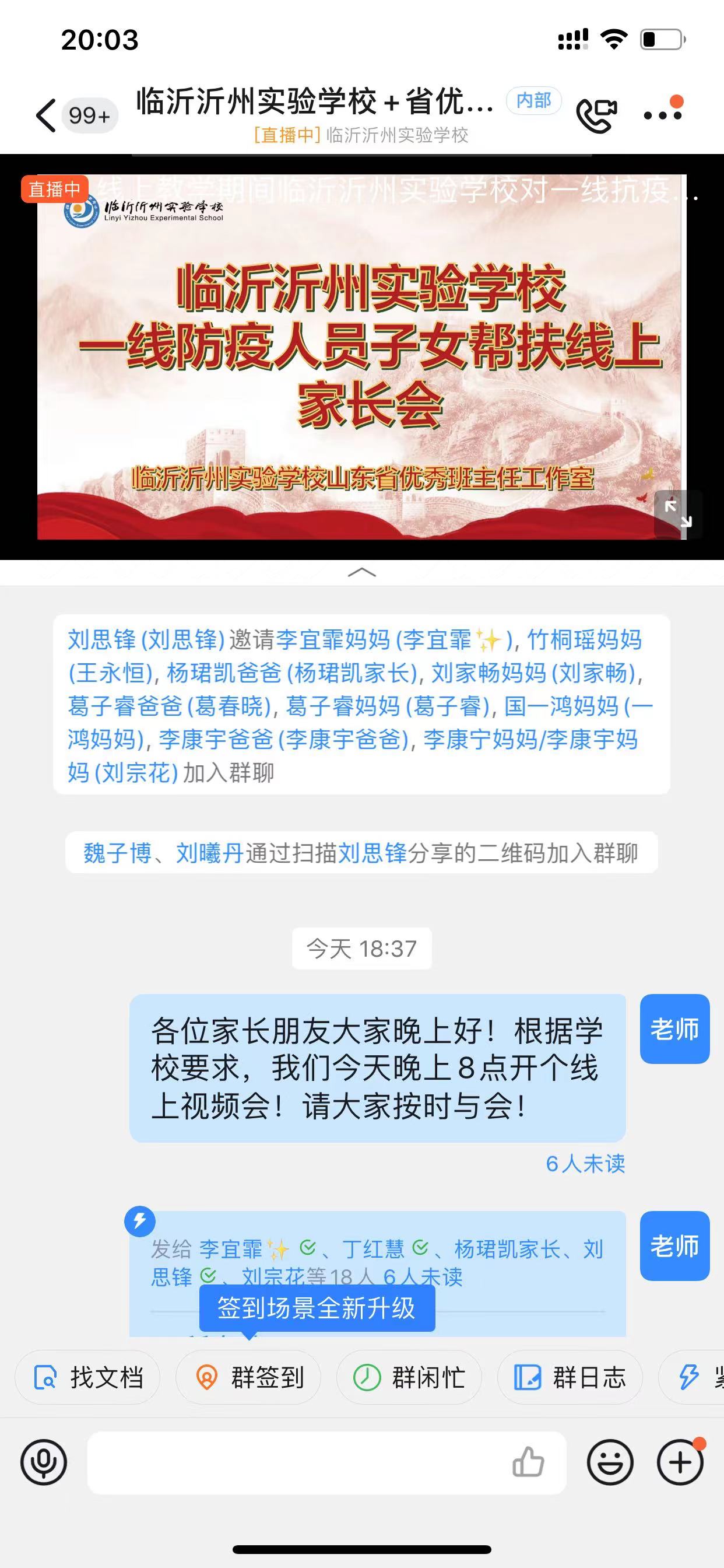Collapse the live video panel
This screenshot has height=1568, width=724.
361,572
